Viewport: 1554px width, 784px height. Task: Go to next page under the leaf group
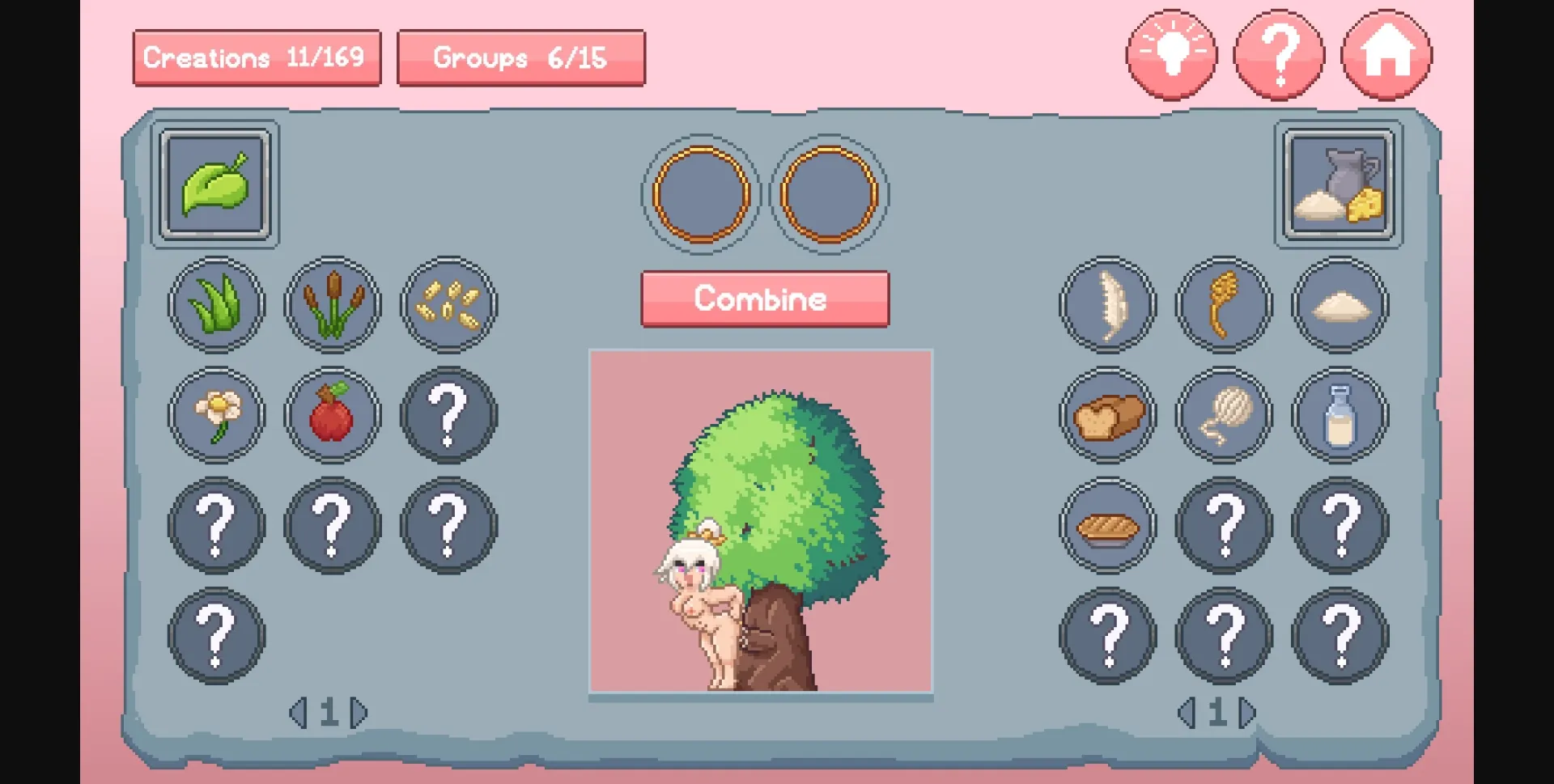click(359, 713)
